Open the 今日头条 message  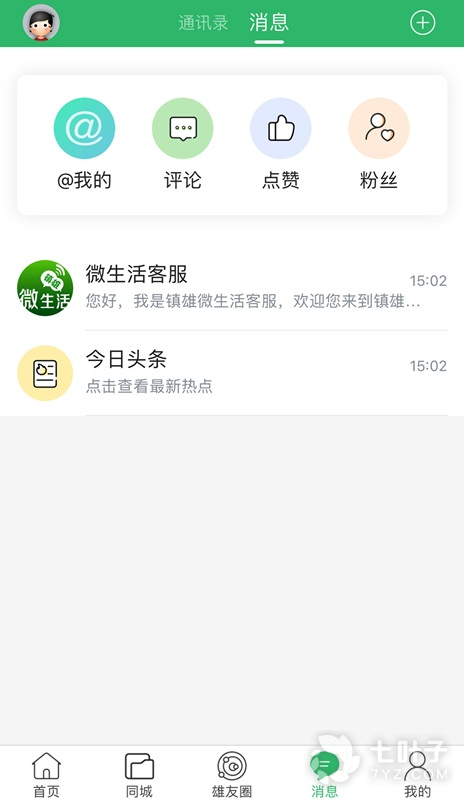pyautogui.click(x=232, y=373)
